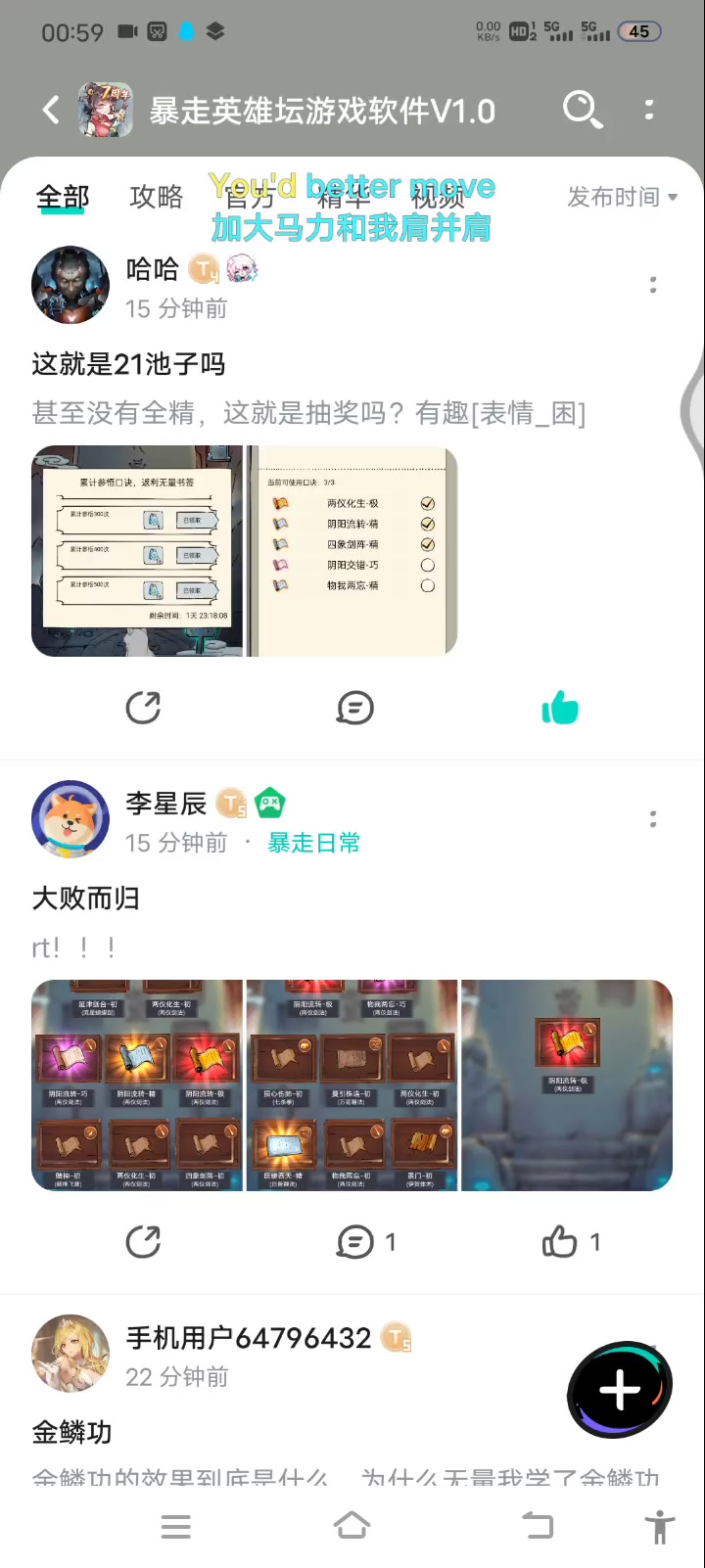Open more options on 李星辰's post
Image resolution: width=705 pixels, height=1568 pixels.
653,819
